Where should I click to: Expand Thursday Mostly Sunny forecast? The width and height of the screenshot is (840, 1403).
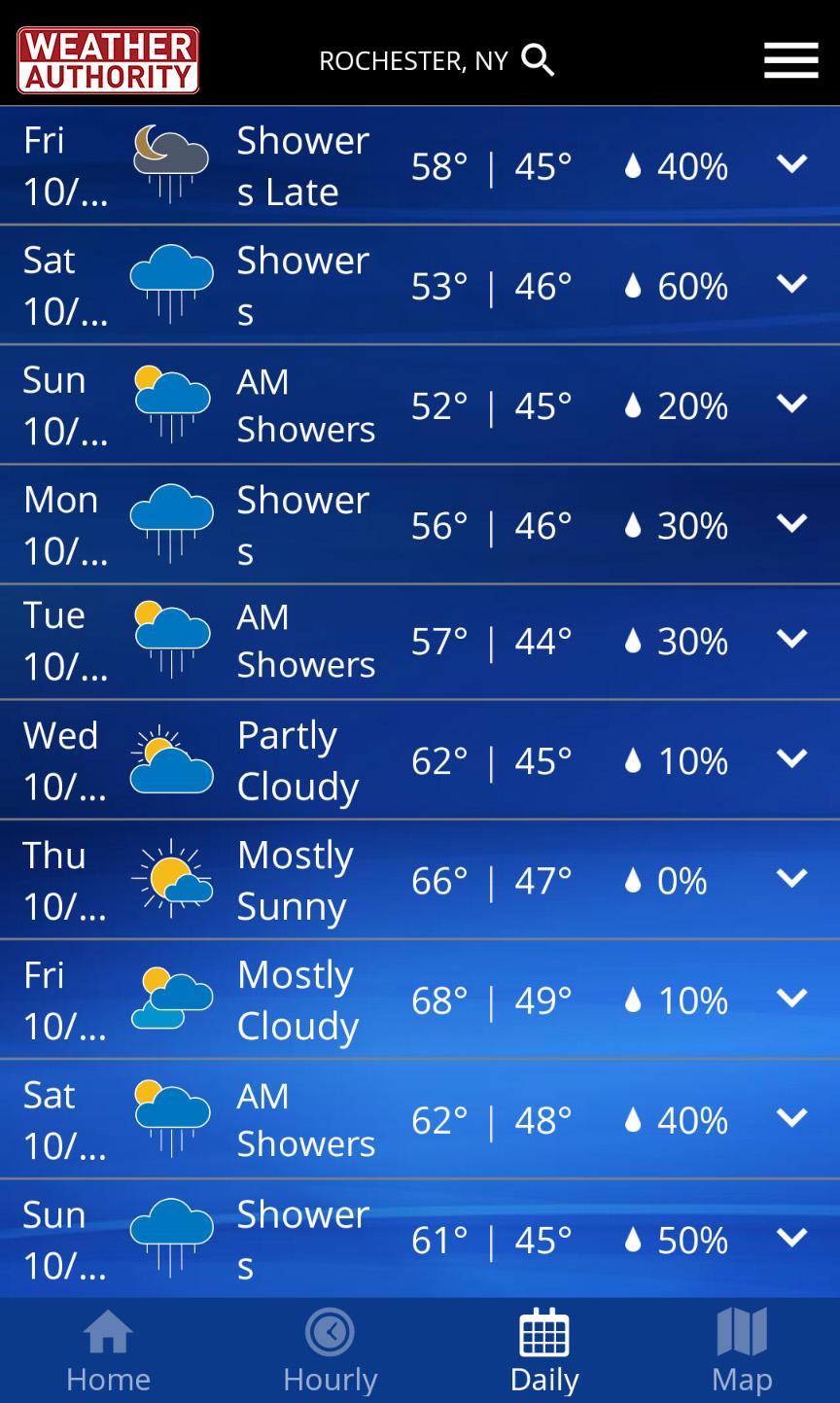[x=792, y=878]
